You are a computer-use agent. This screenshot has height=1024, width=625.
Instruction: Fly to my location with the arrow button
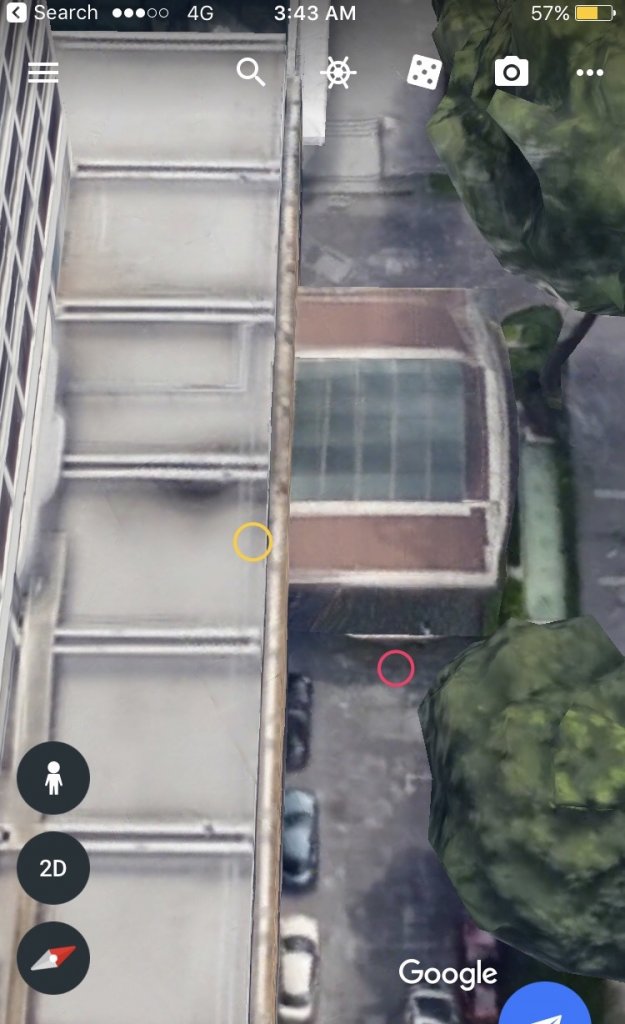pyautogui.click(x=546, y=1010)
